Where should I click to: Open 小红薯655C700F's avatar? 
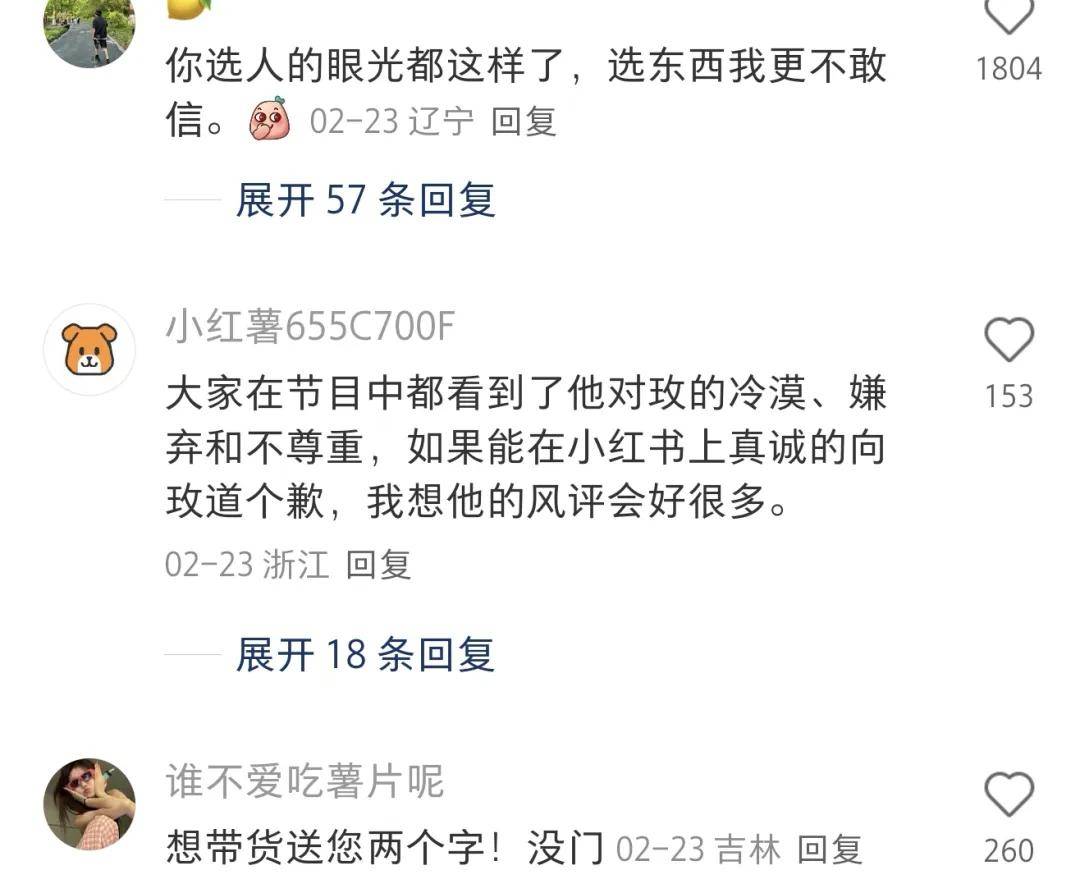click(90, 349)
